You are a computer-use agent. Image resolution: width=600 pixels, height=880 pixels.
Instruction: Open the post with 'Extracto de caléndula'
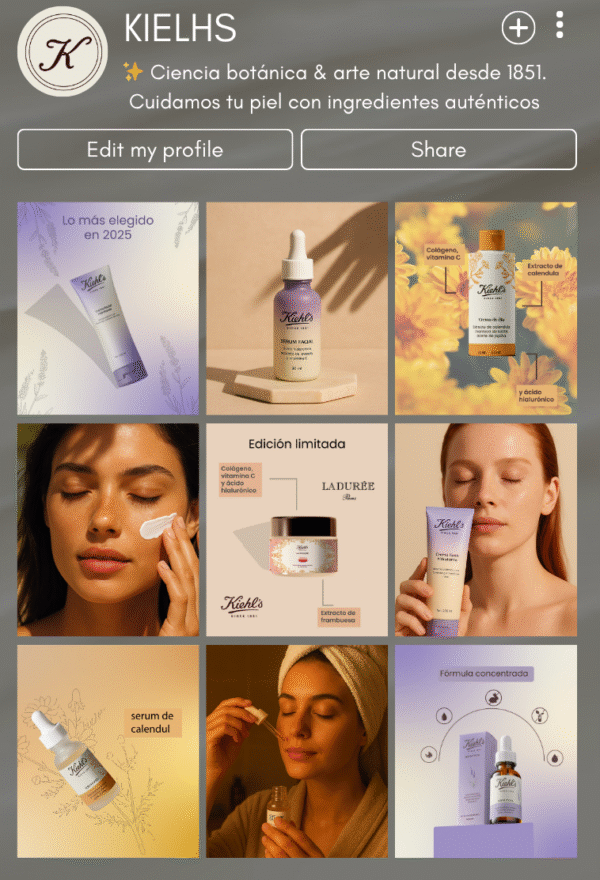(x=486, y=308)
